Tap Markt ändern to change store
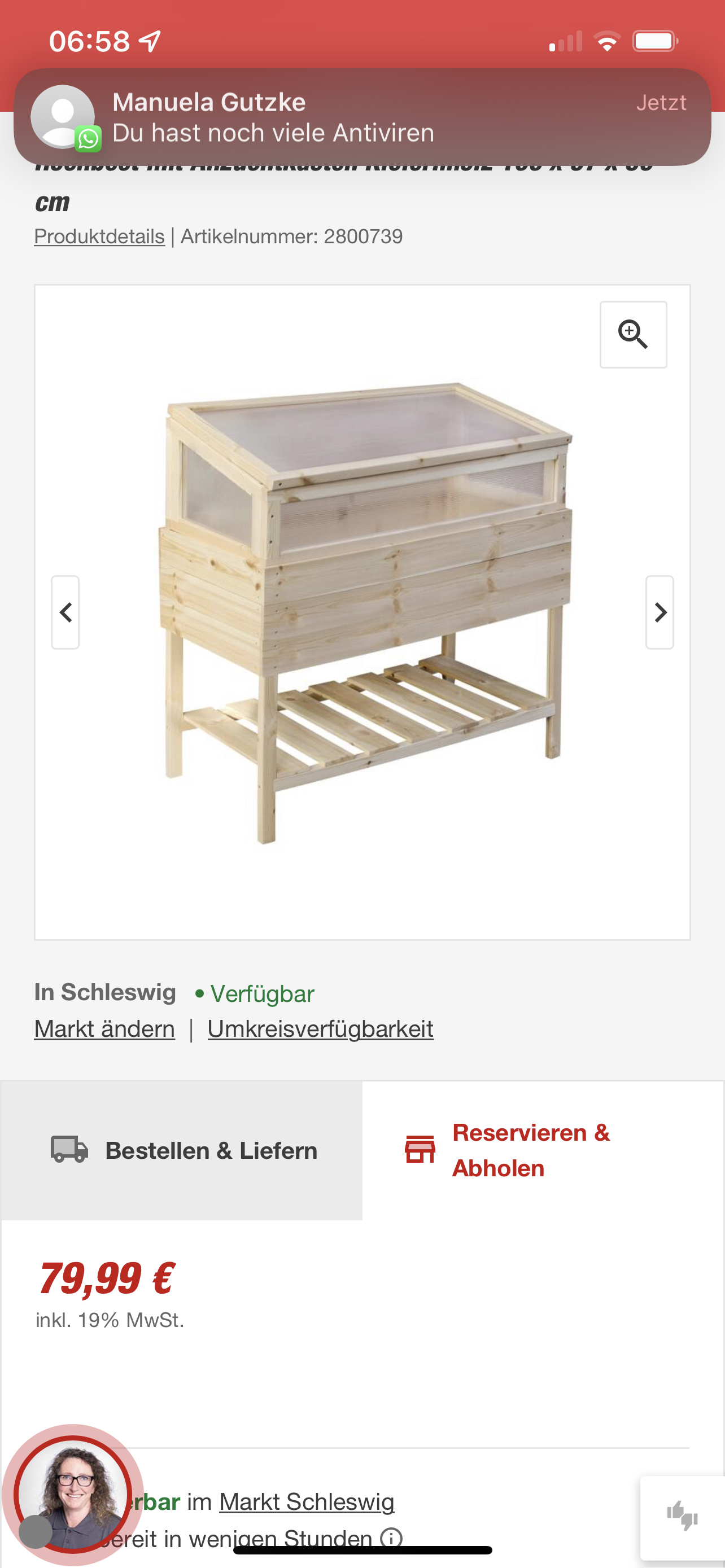 104,1029
